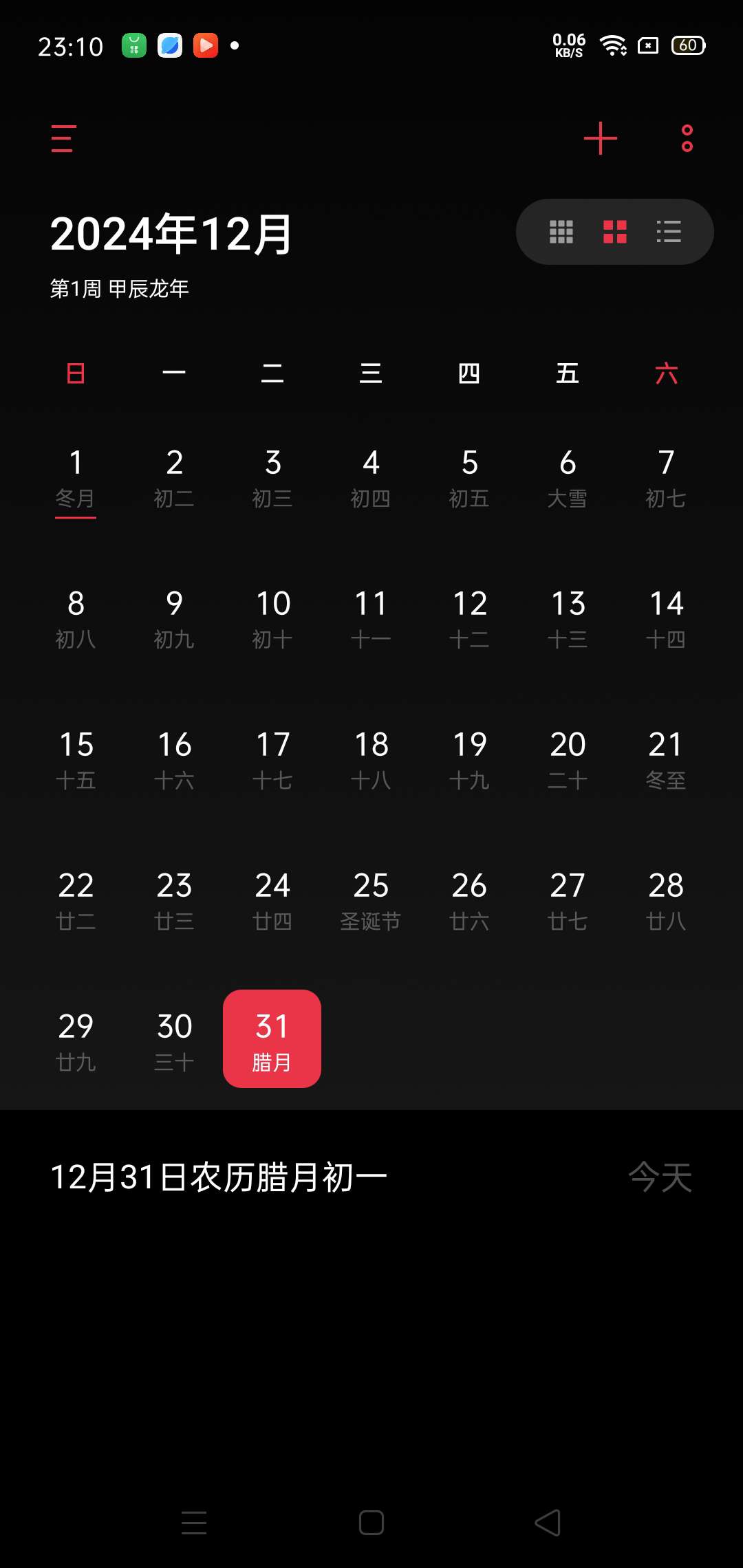Tap the highlighted date 31
The image size is (743, 1568).
(x=272, y=1039)
